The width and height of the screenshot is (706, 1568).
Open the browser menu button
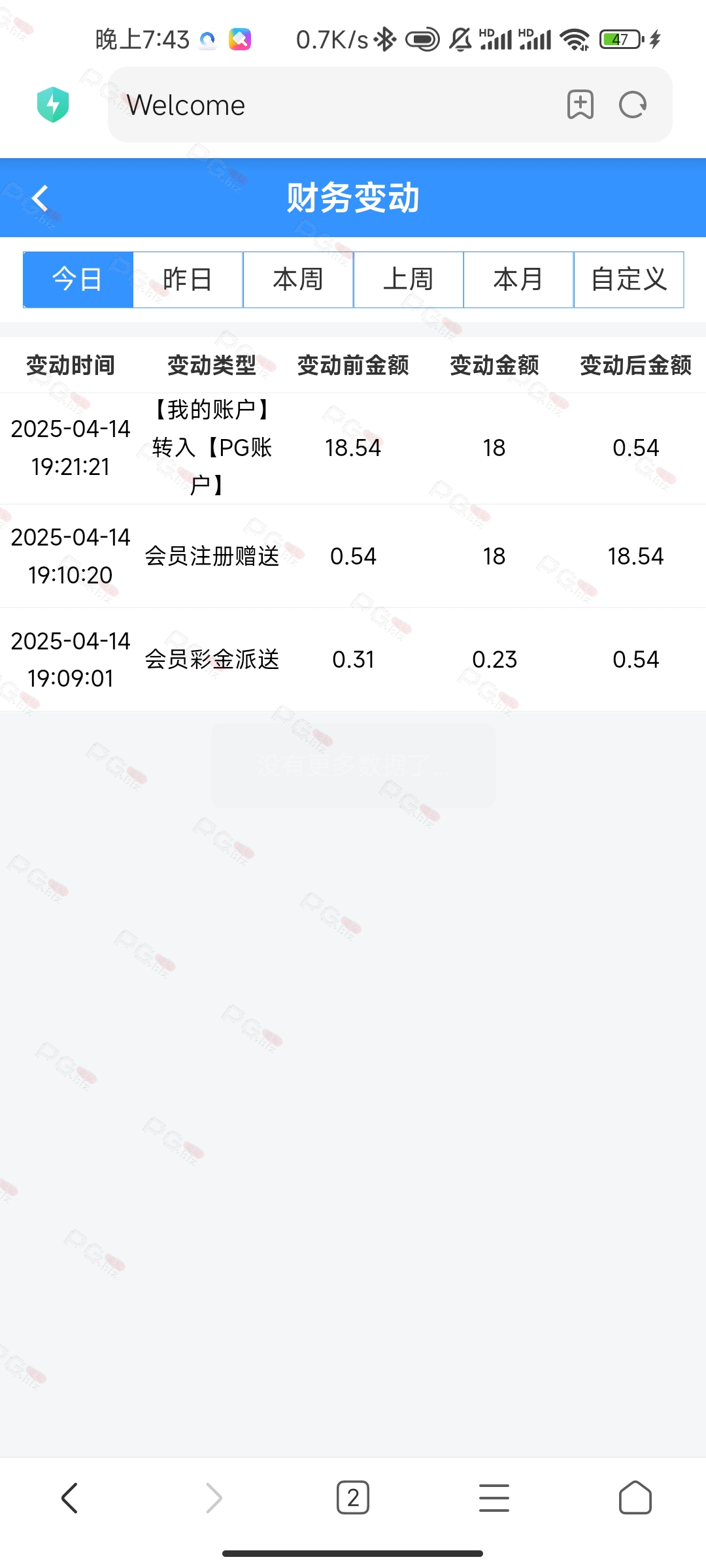494,1497
